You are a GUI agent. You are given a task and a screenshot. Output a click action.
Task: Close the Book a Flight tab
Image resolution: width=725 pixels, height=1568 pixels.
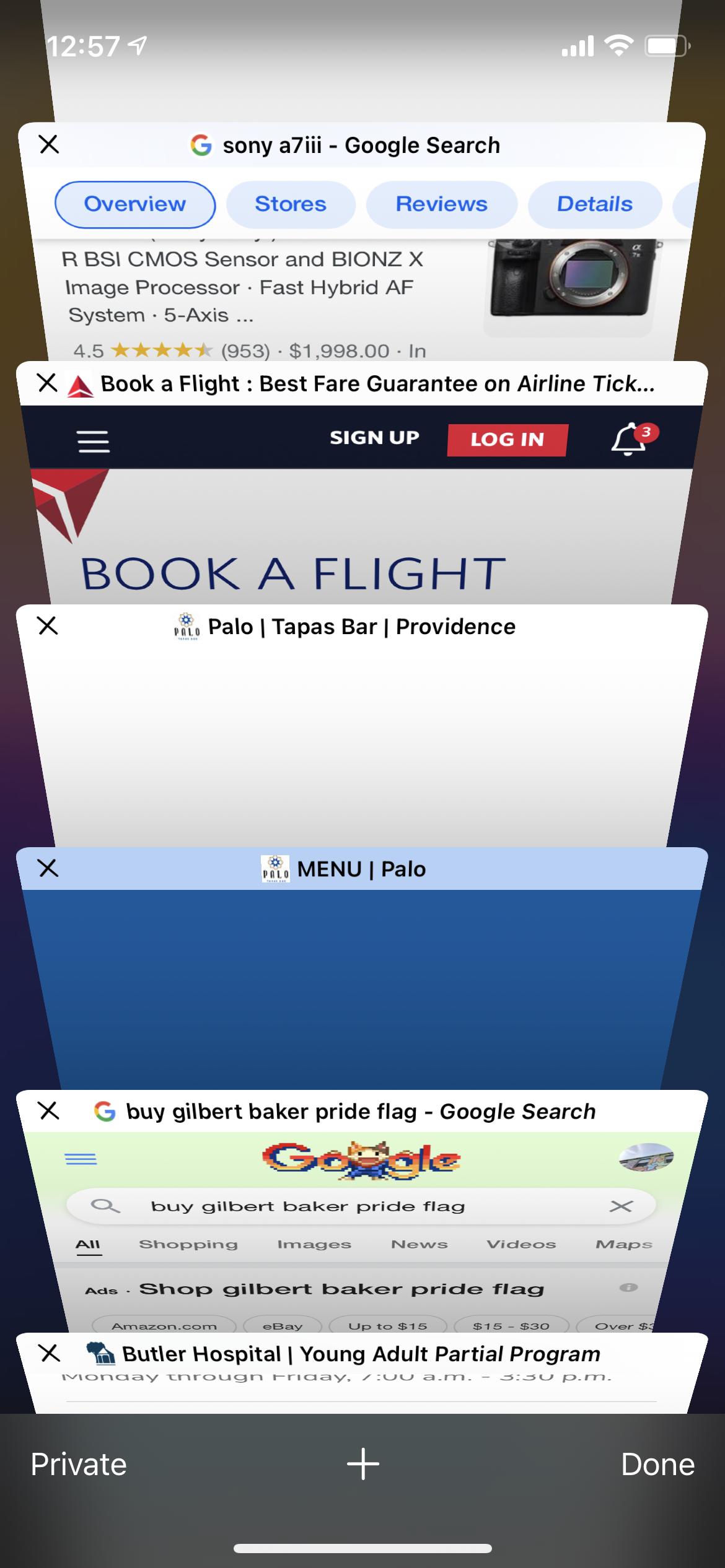[48, 383]
